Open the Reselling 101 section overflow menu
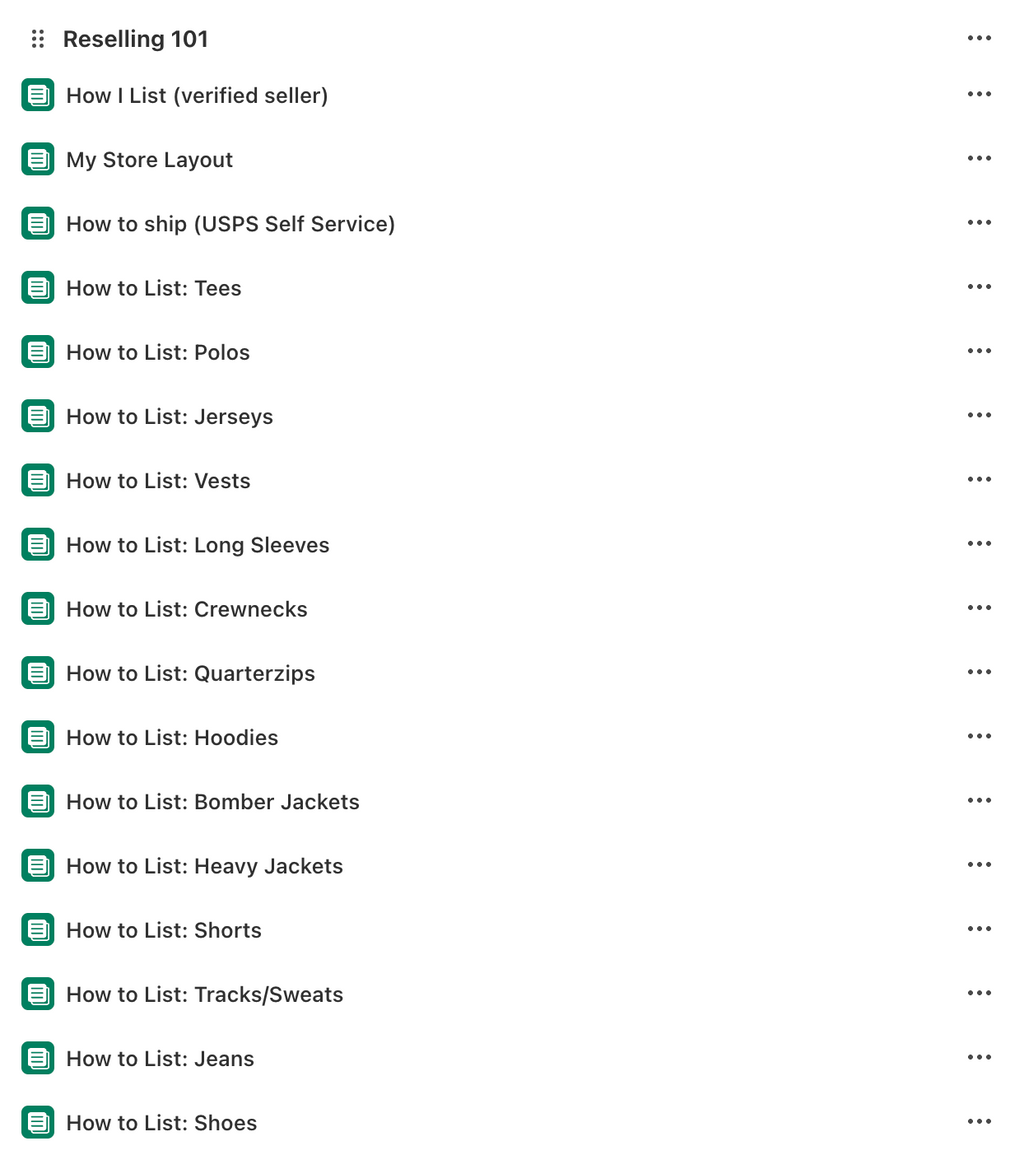Screen dimensions: 1024x1169 tap(979, 39)
